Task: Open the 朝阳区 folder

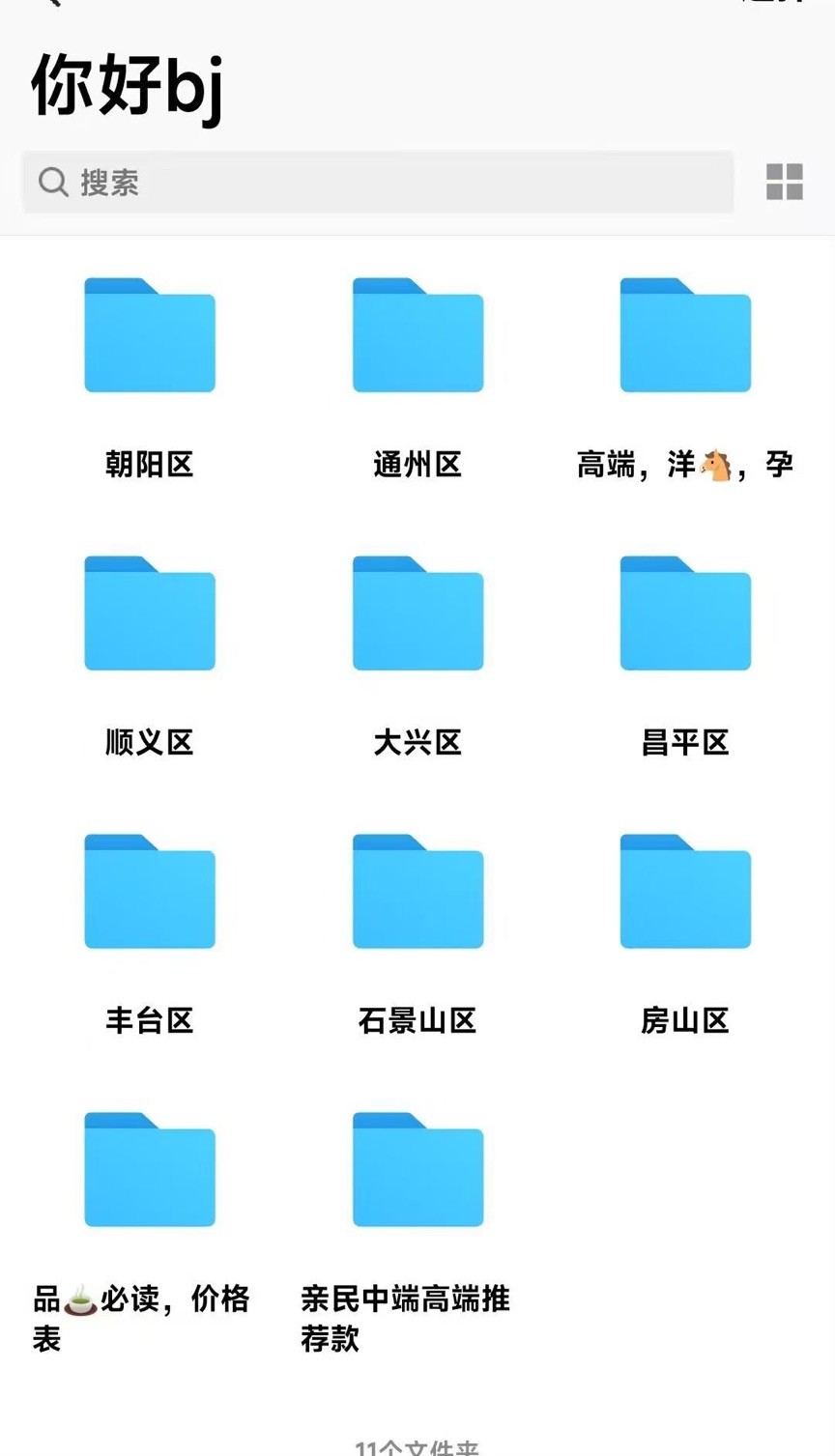Action: (150, 336)
